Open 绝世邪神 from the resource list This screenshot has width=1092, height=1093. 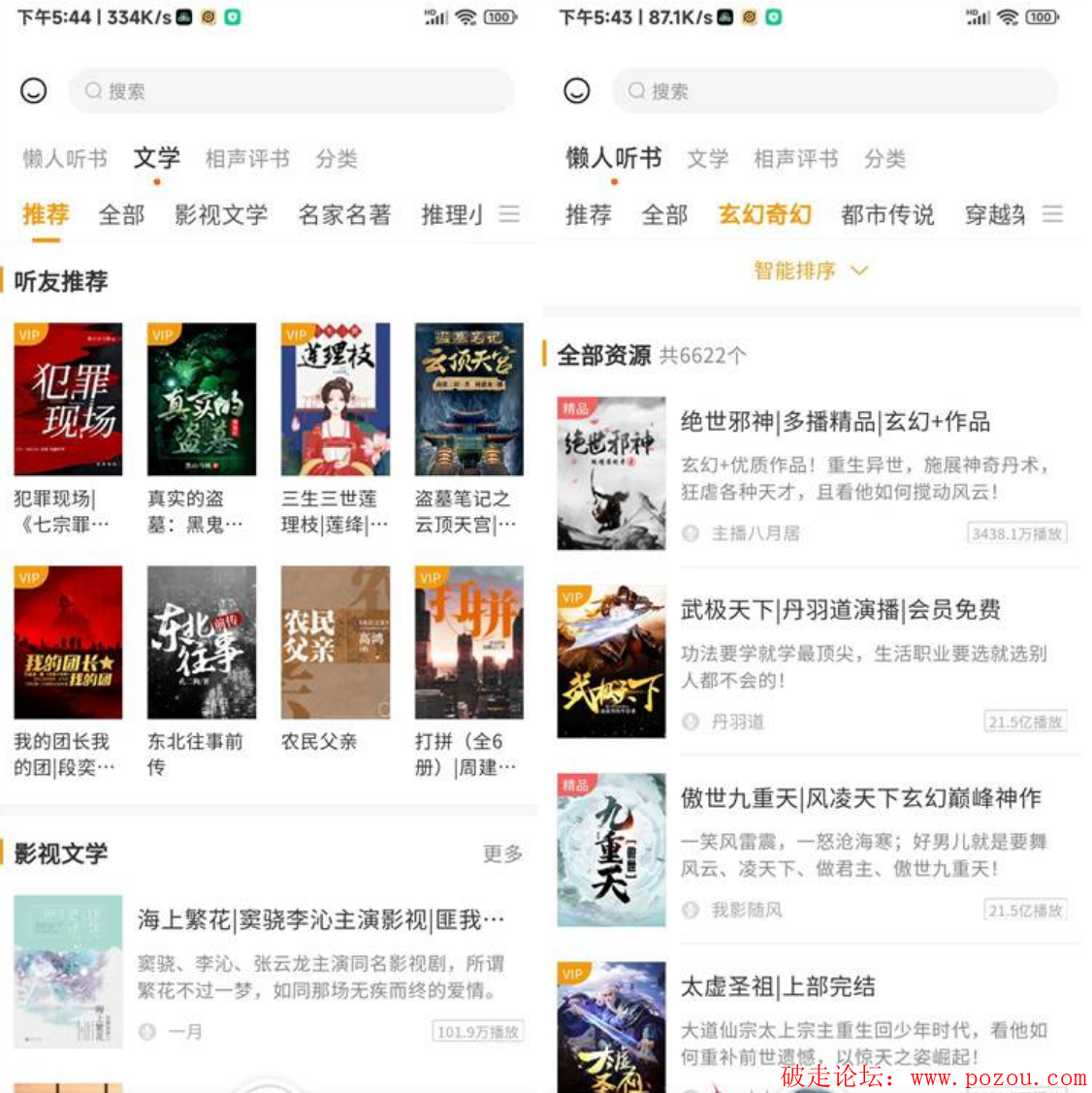point(834,422)
